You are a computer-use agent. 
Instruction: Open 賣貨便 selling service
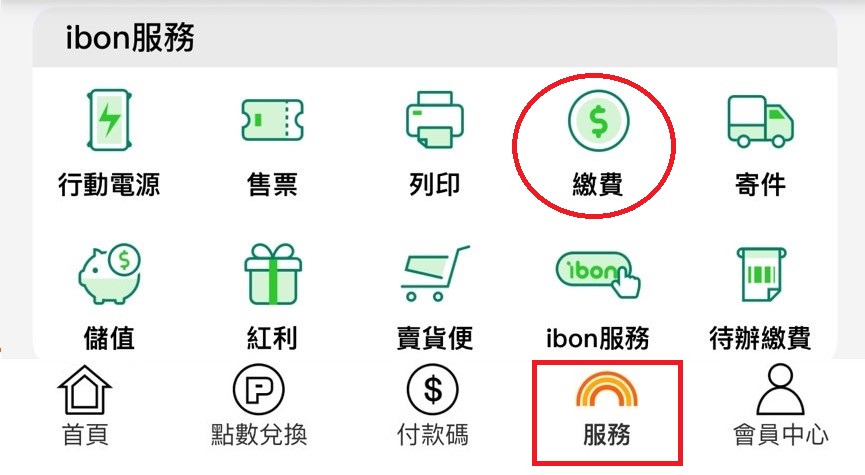[x=434, y=293]
